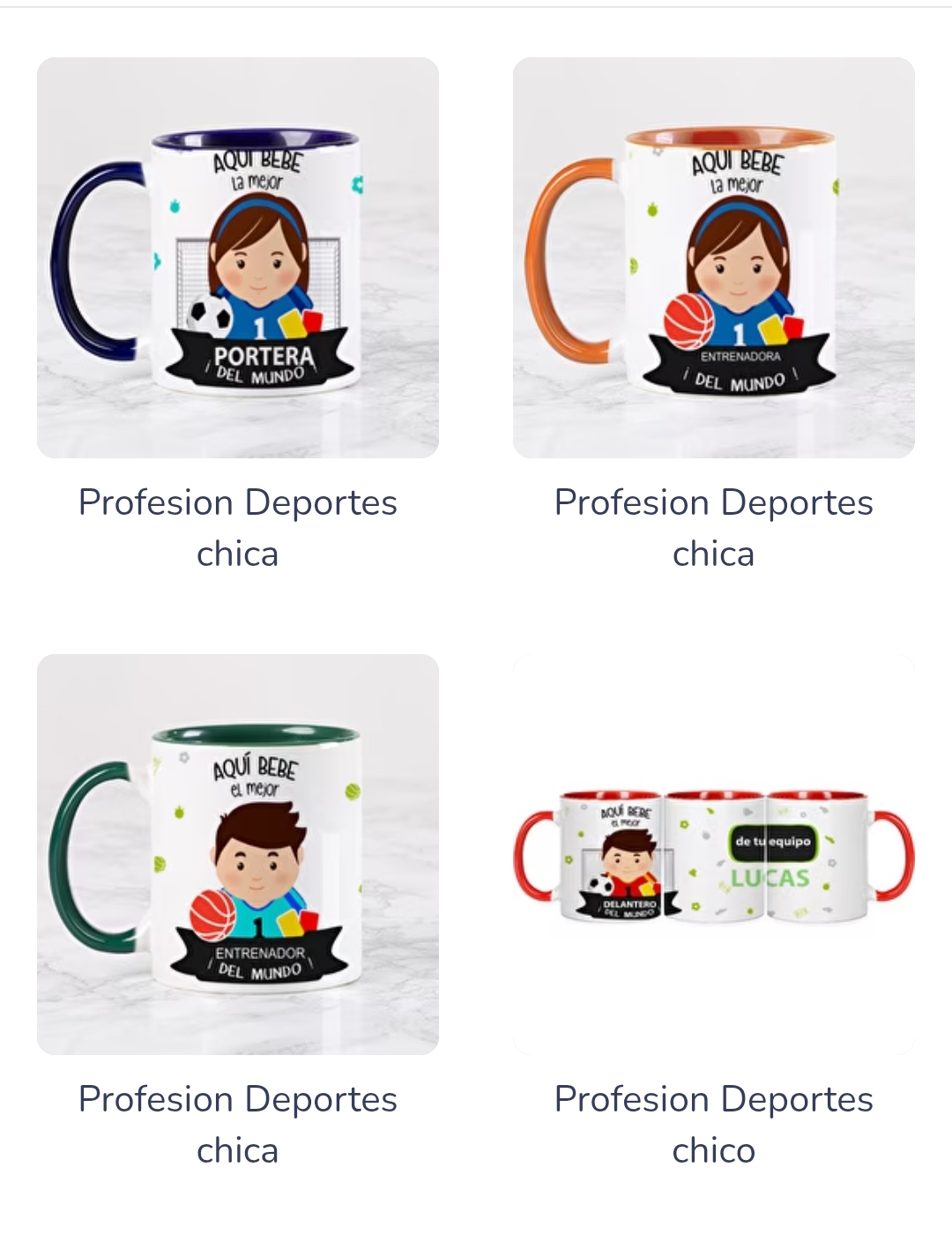952x1234 pixels.
Task: Open the ENTRENADOR mug with green handle
Action: tap(238, 853)
